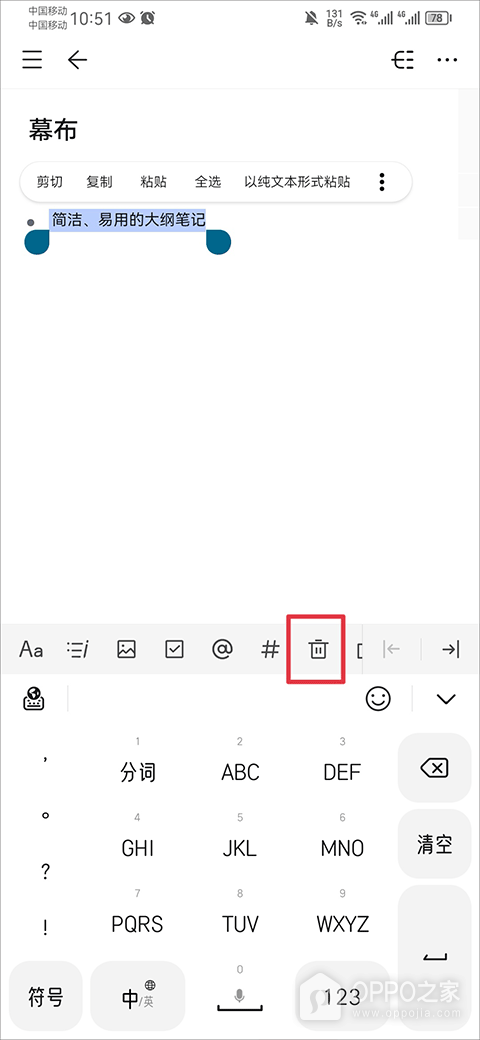This screenshot has height=1040, width=480.
Task: Copy selection using 复制
Action: (x=99, y=182)
